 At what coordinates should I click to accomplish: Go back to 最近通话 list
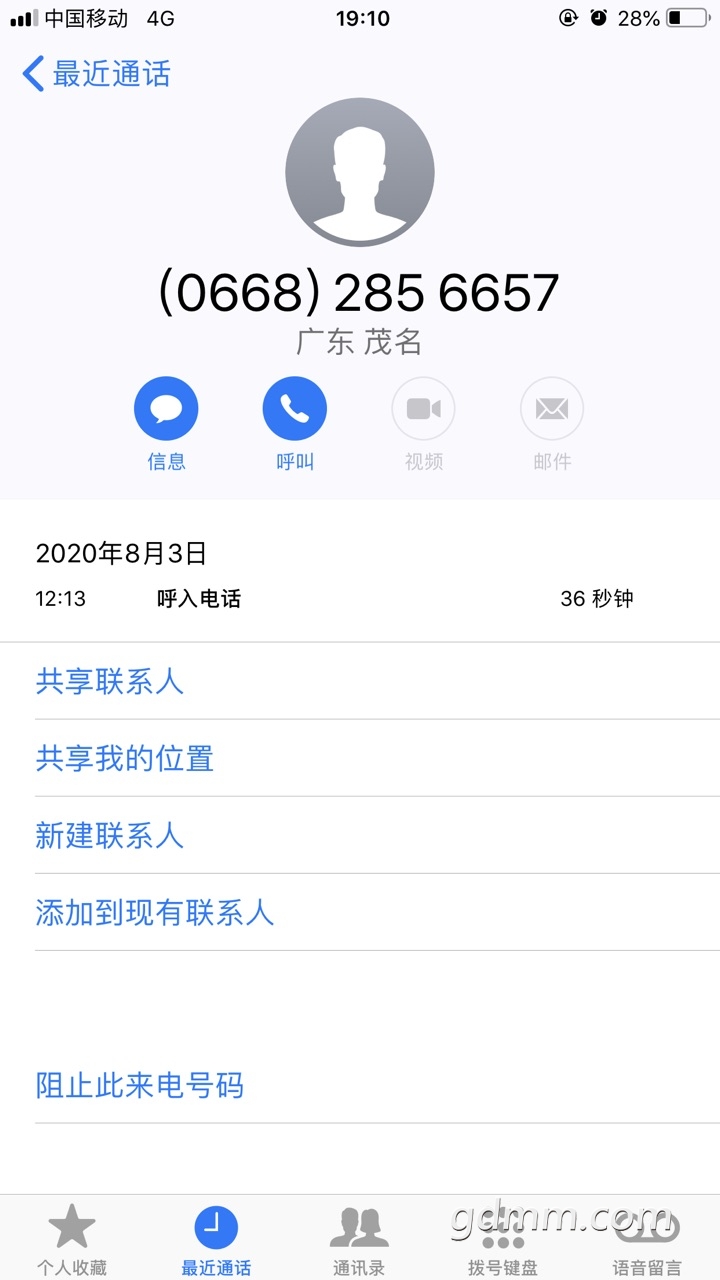(96, 74)
